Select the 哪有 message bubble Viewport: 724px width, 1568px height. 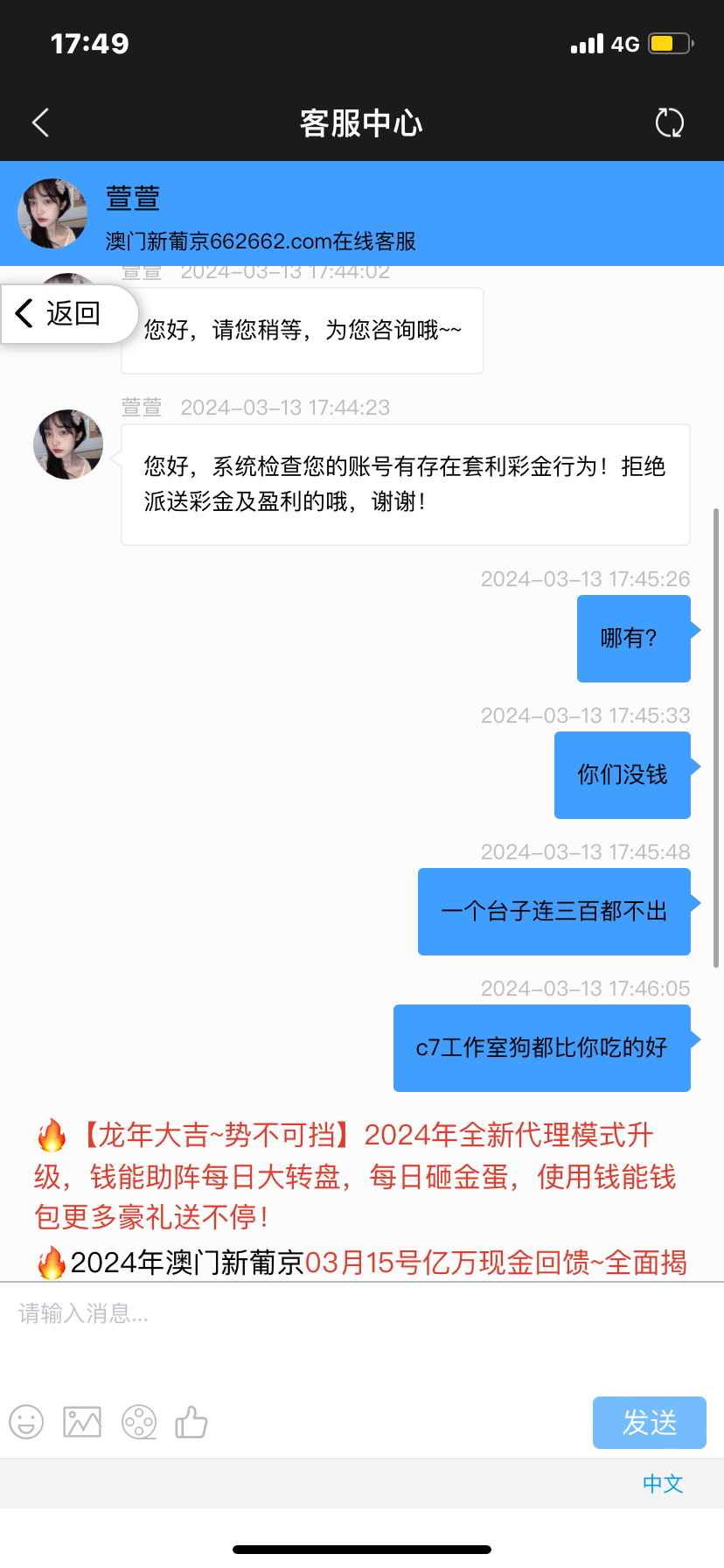pos(634,639)
